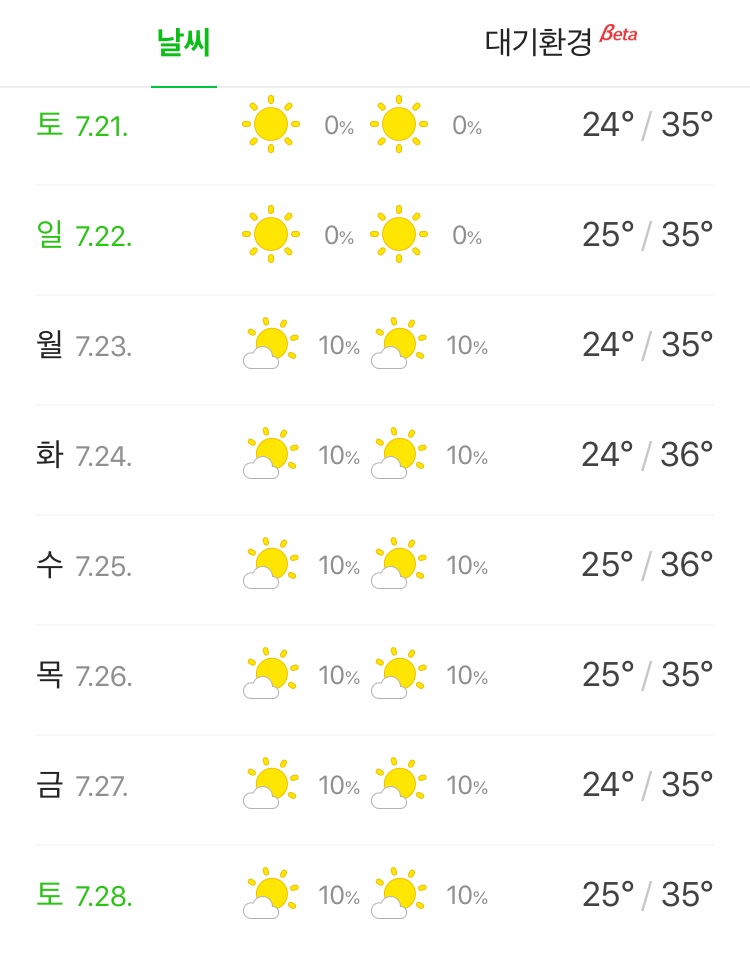Open the 대기환경 Beta tab
Image resolution: width=750 pixels, height=953 pixels.
(x=560, y=42)
